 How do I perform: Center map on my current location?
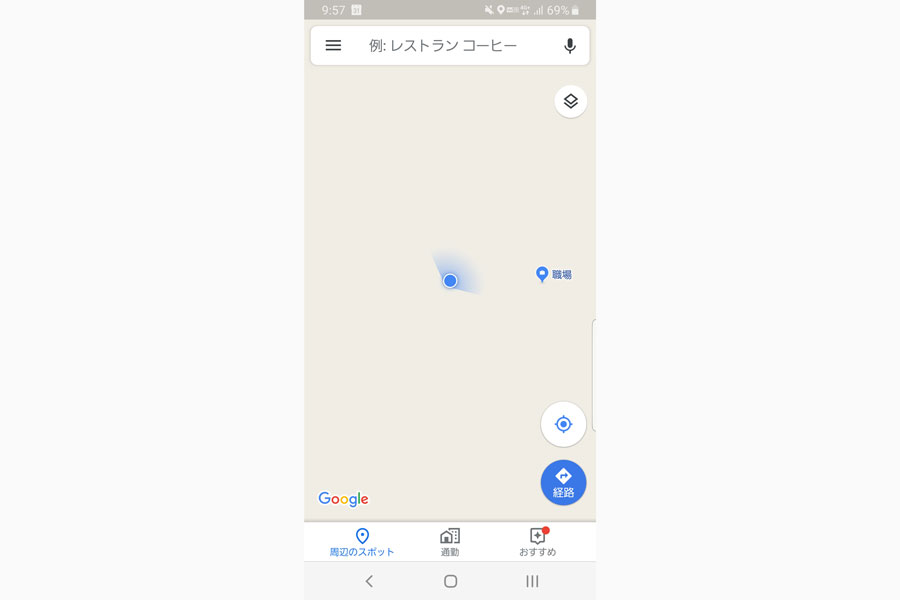click(563, 424)
